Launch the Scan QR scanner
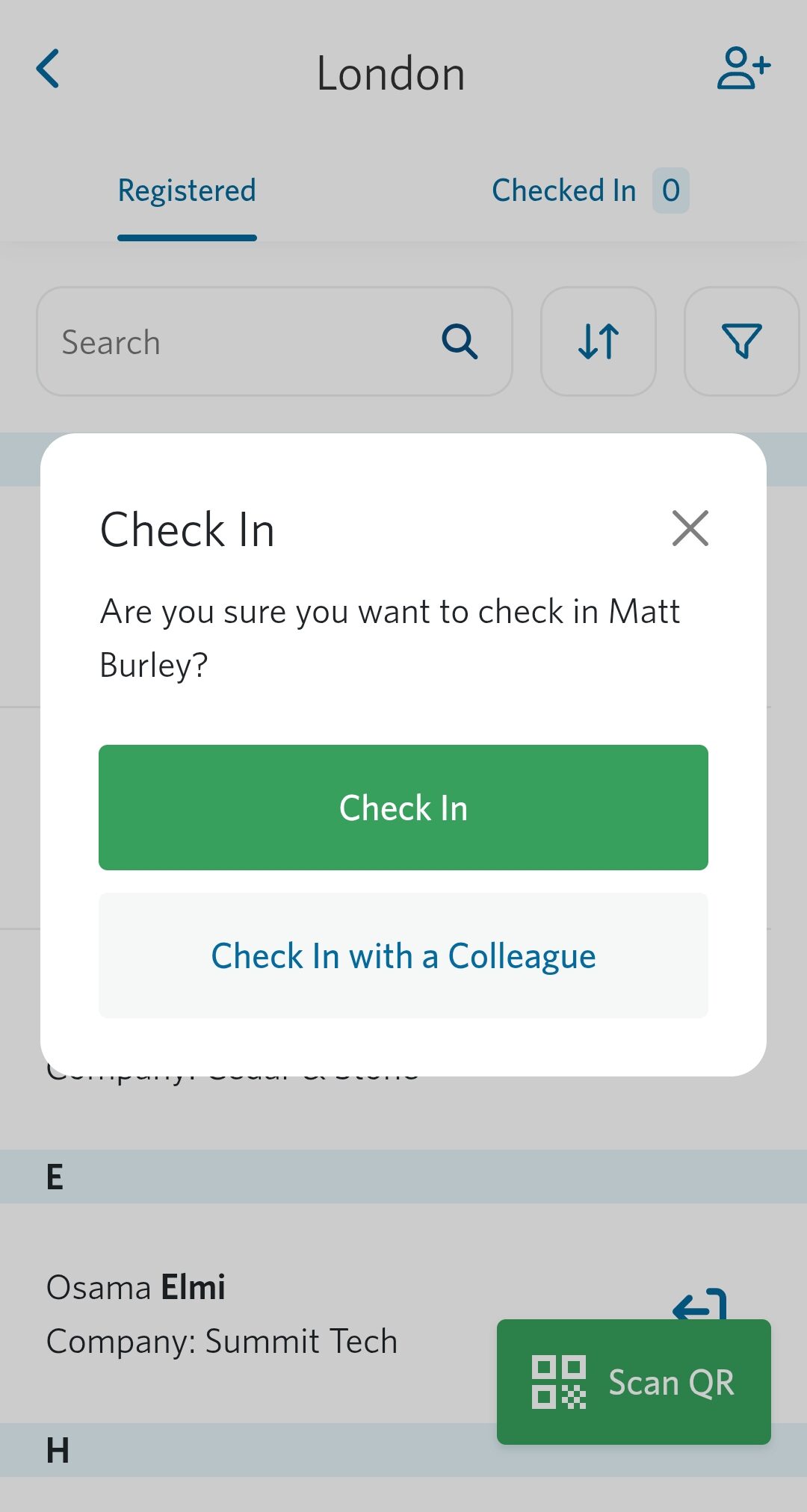Viewport: 807px width, 1512px height. [x=634, y=1381]
